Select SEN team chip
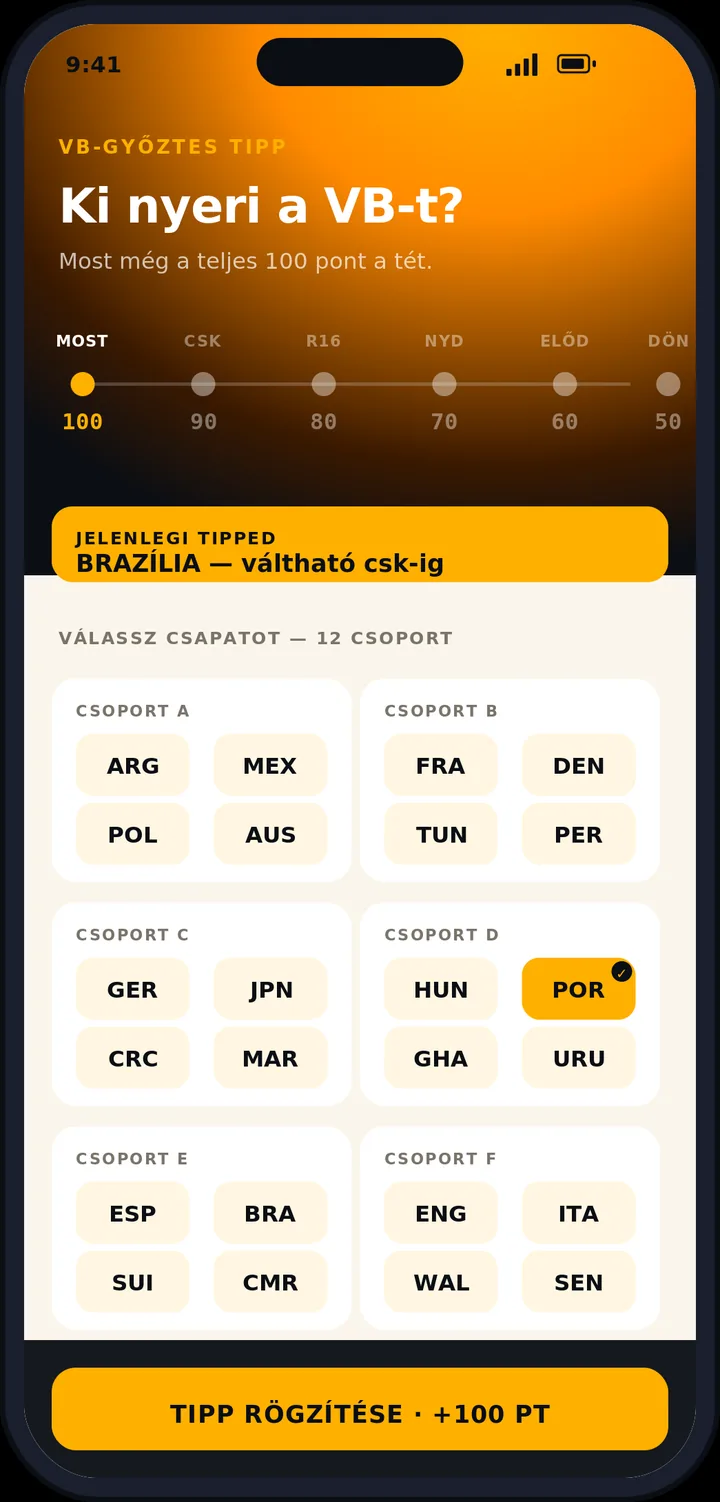Viewport: 720px width, 1502px height. pyautogui.click(x=579, y=1283)
